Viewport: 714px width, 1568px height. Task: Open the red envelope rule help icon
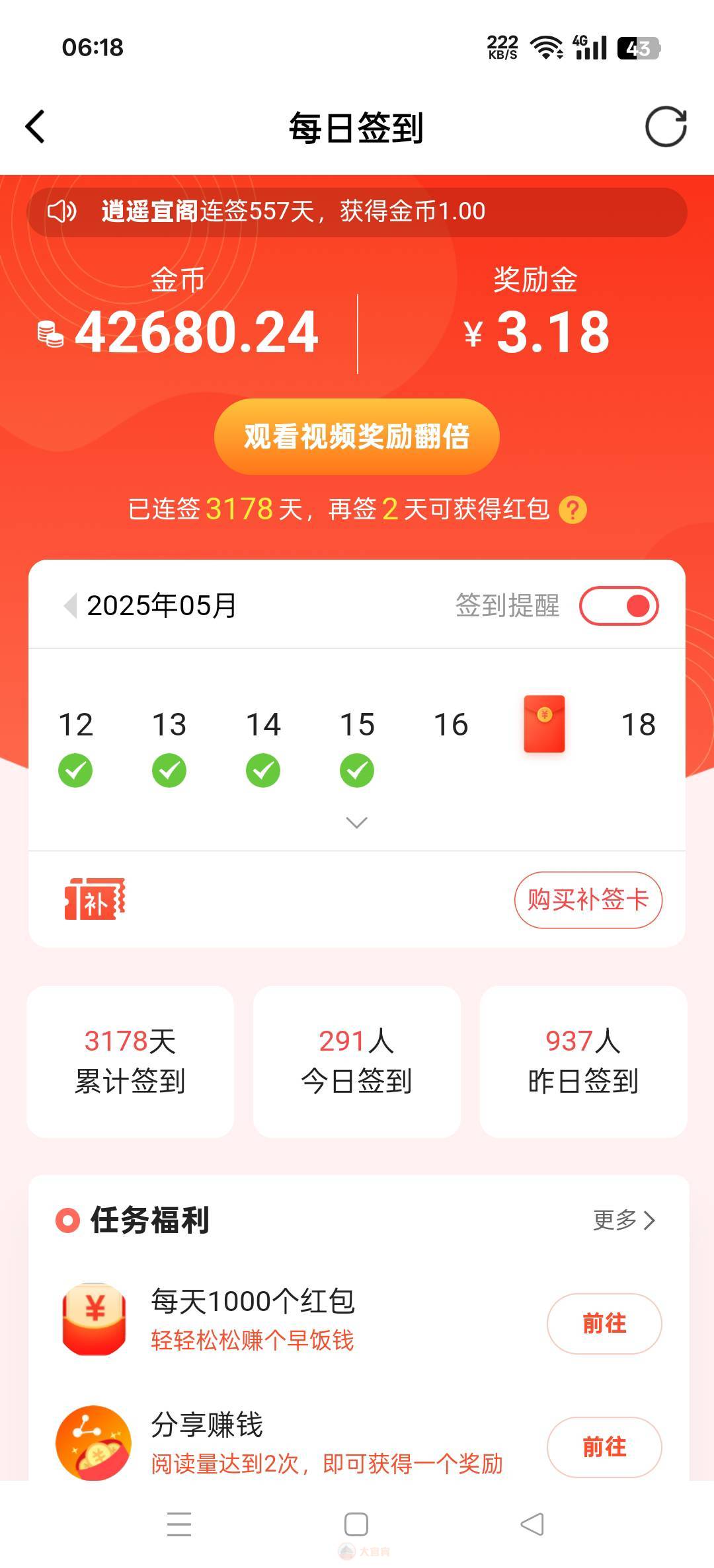click(x=573, y=510)
